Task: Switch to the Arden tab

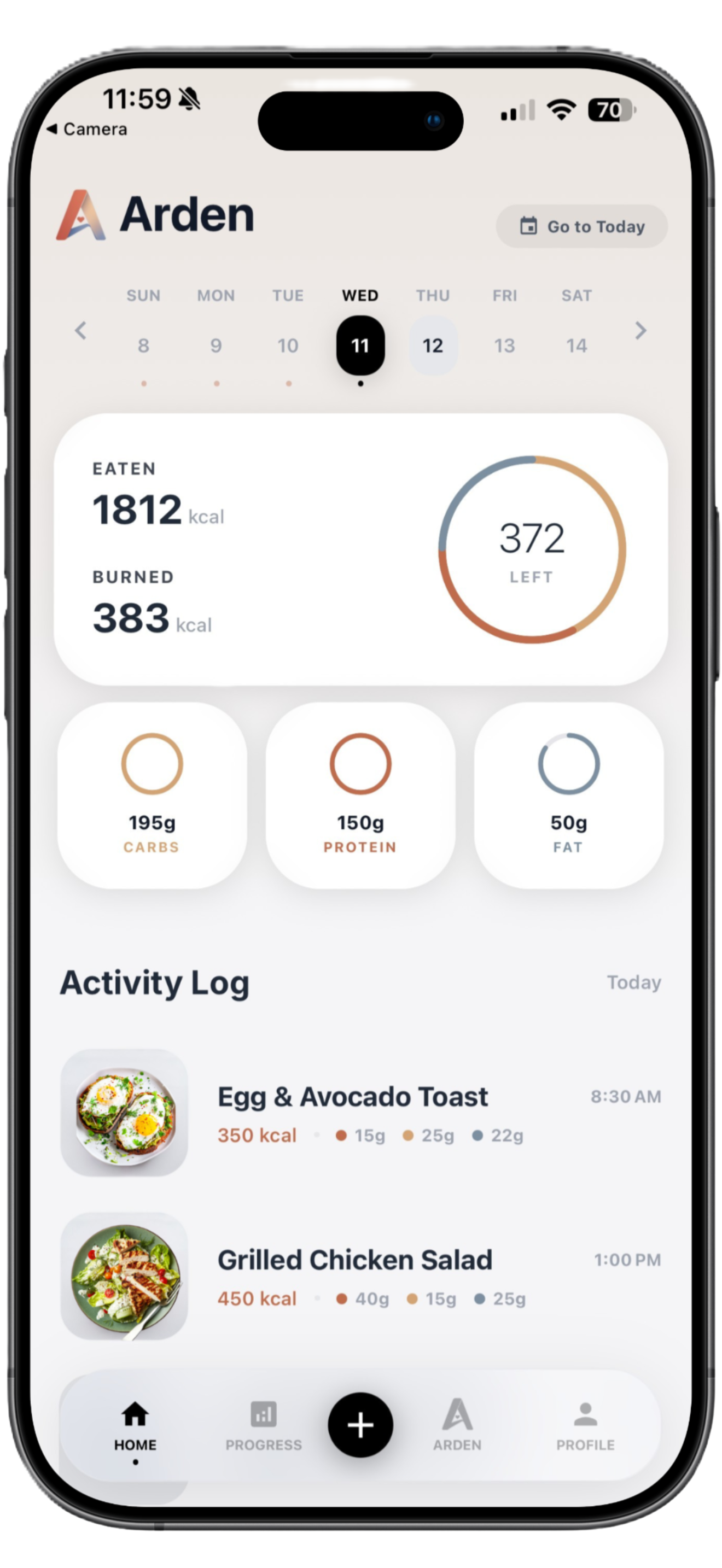Action: 457,1425
